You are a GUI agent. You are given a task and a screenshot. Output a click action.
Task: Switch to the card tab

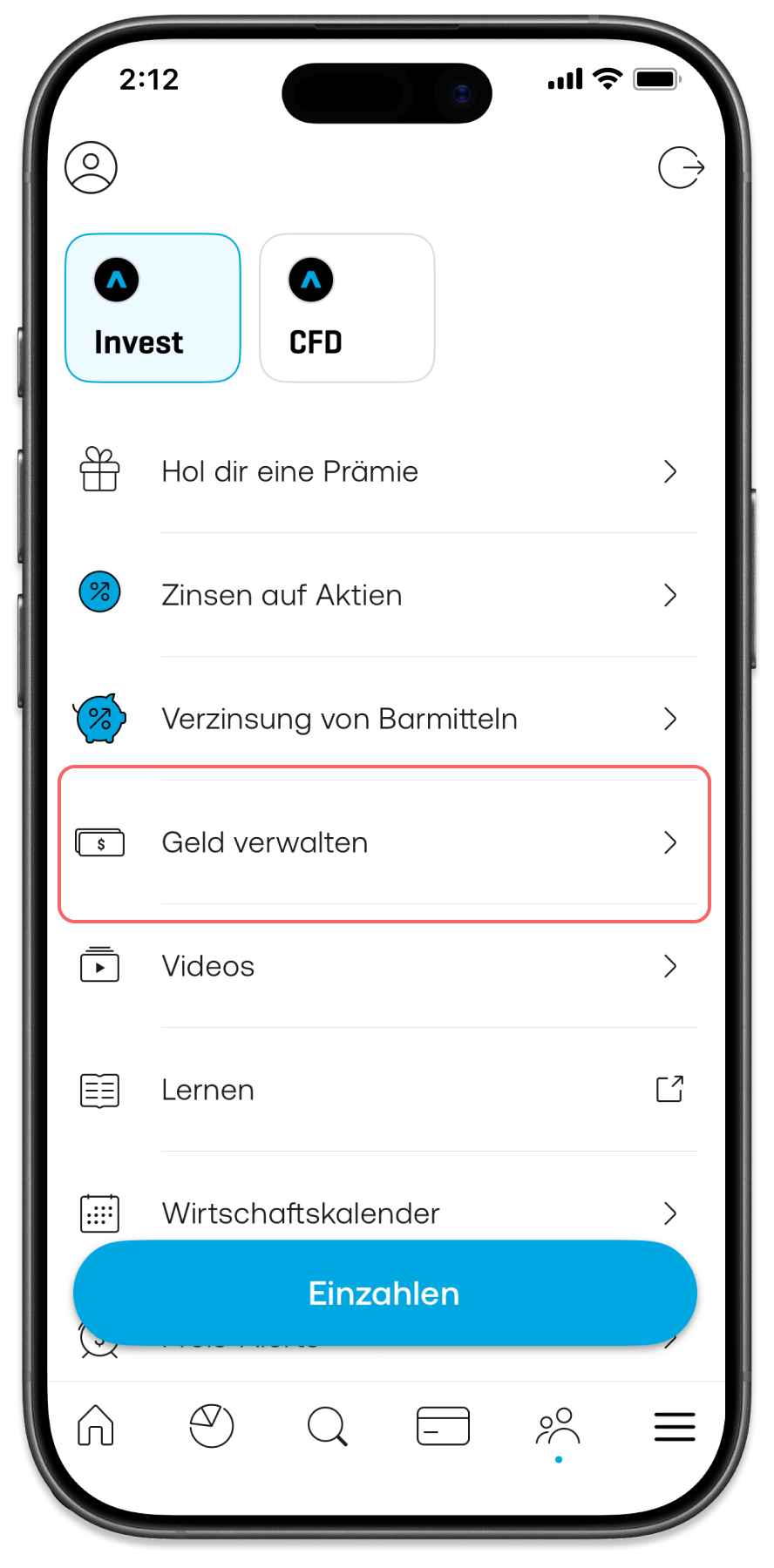pos(443,1426)
